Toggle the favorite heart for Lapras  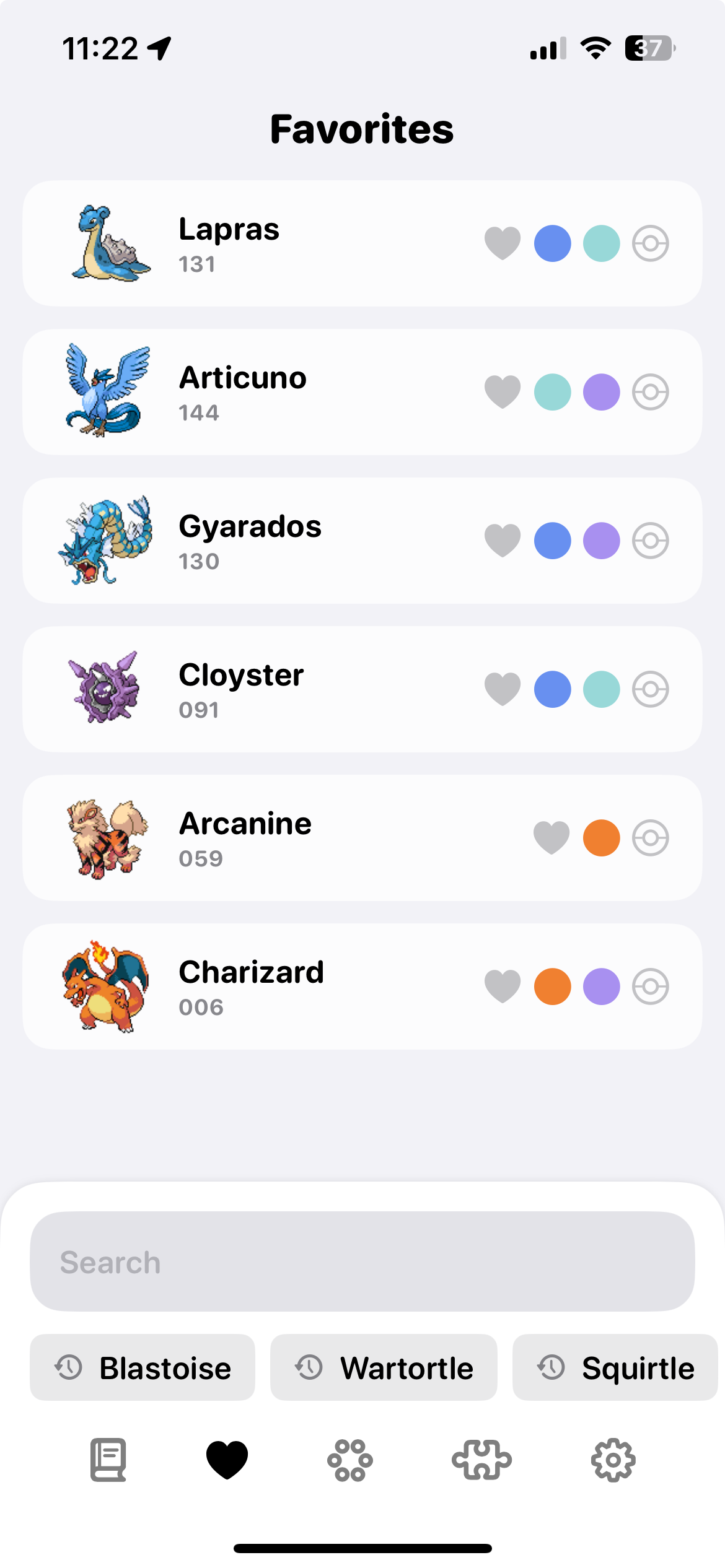[x=502, y=243]
